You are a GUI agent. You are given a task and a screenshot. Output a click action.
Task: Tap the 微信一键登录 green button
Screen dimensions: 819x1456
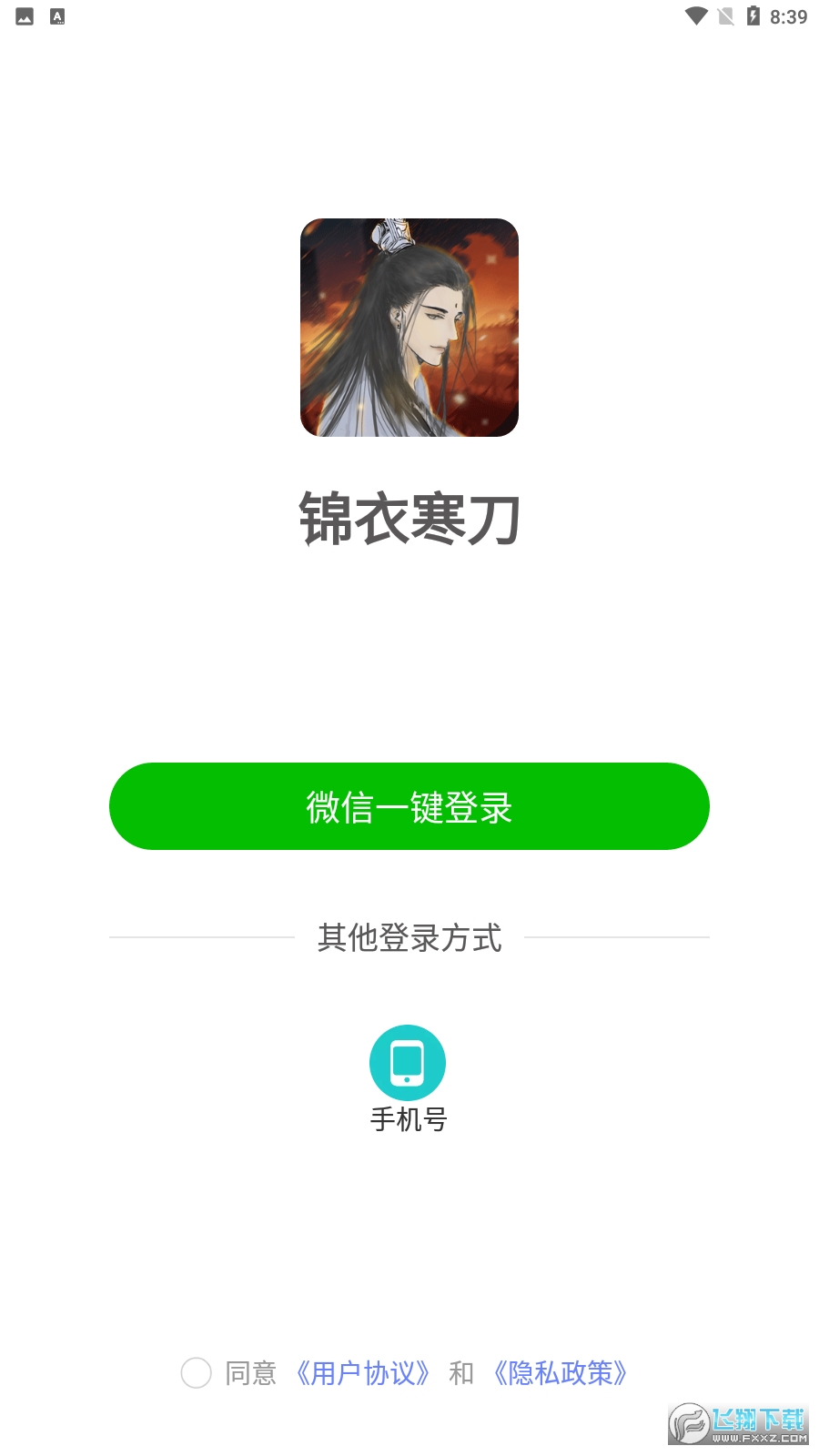(x=409, y=806)
